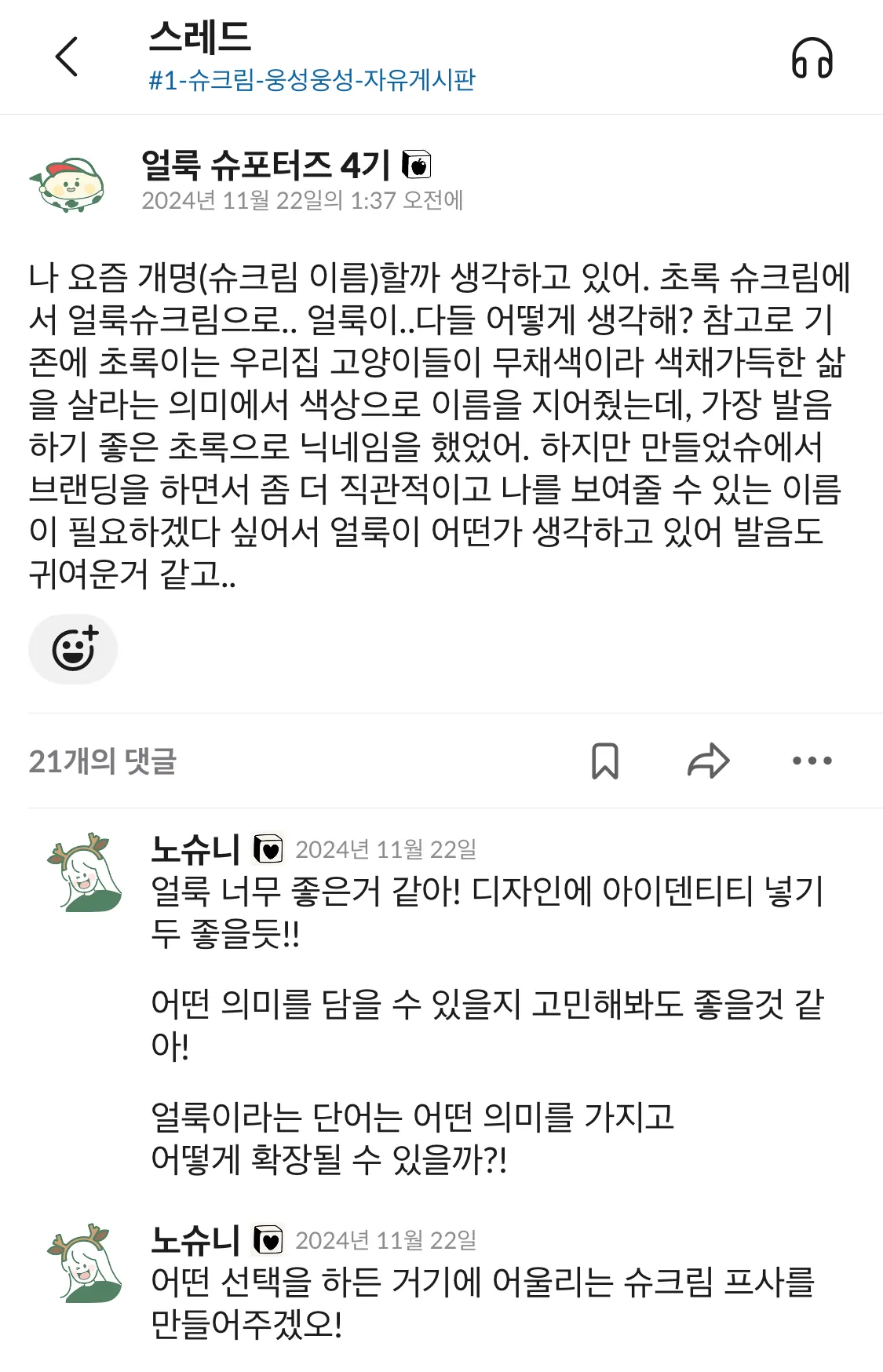Go back from the thread view
Screen dimensions: 883x1372
[x=67, y=57]
